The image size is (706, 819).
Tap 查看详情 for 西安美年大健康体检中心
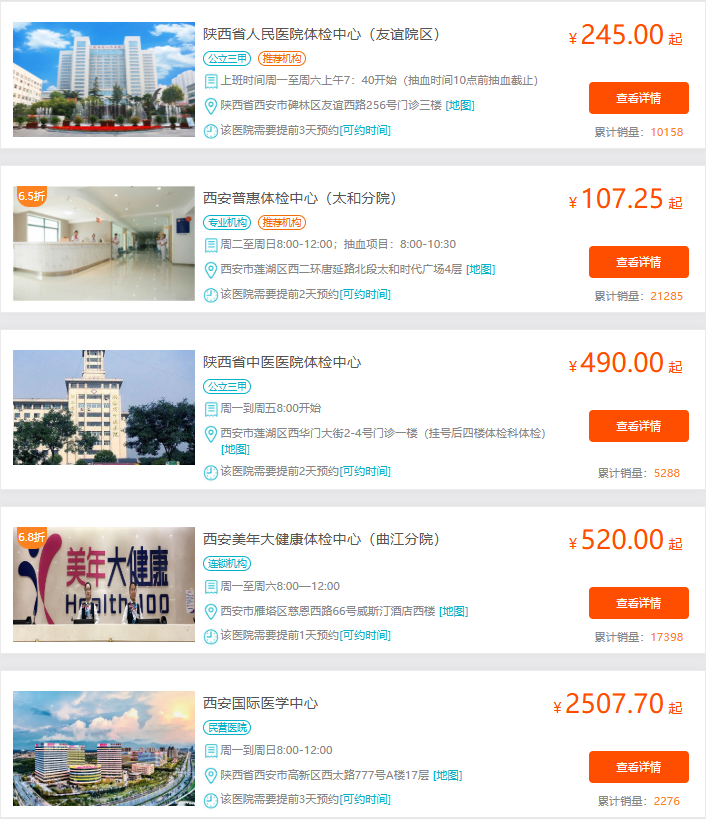coord(638,603)
